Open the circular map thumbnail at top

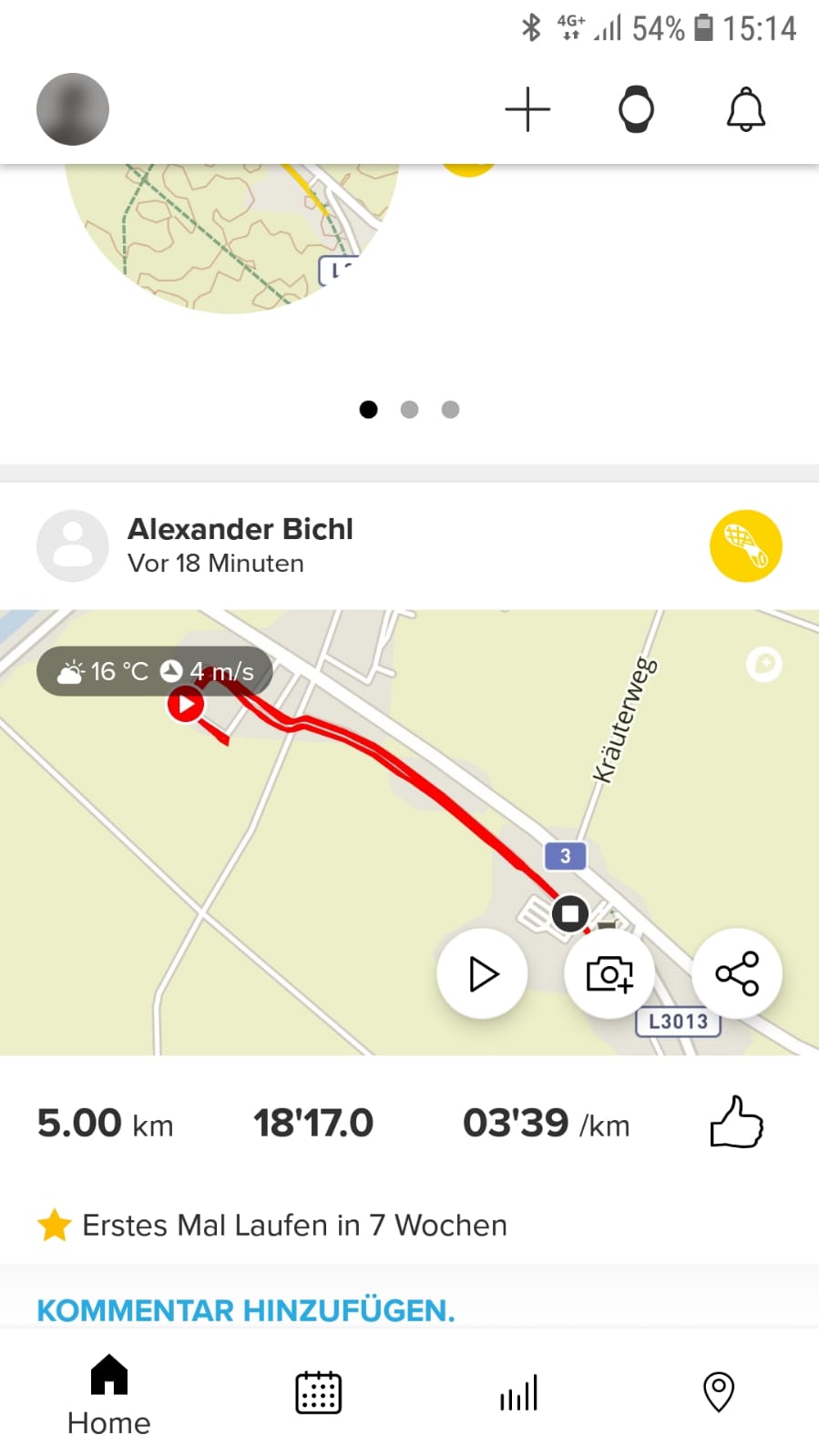(232, 239)
